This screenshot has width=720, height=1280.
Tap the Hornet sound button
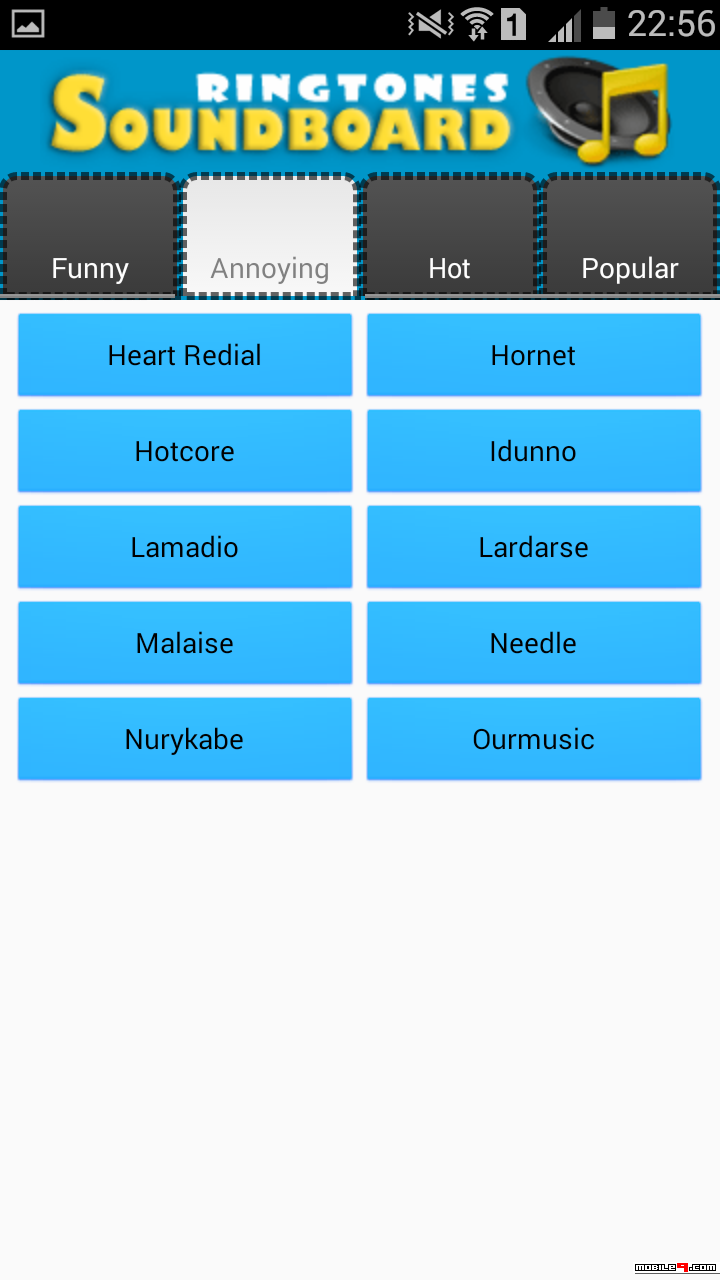pyautogui.click(x=534, y=355)
